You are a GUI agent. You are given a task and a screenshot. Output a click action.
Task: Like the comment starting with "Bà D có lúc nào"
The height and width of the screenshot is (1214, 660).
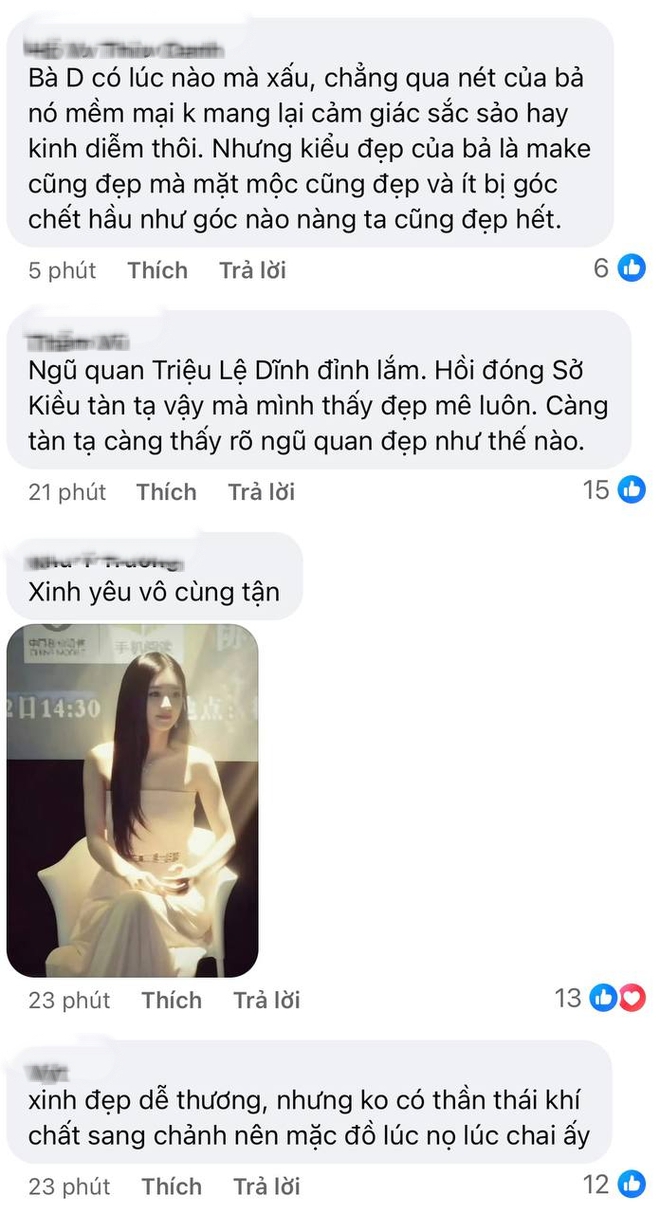click(x=157, y=270)
